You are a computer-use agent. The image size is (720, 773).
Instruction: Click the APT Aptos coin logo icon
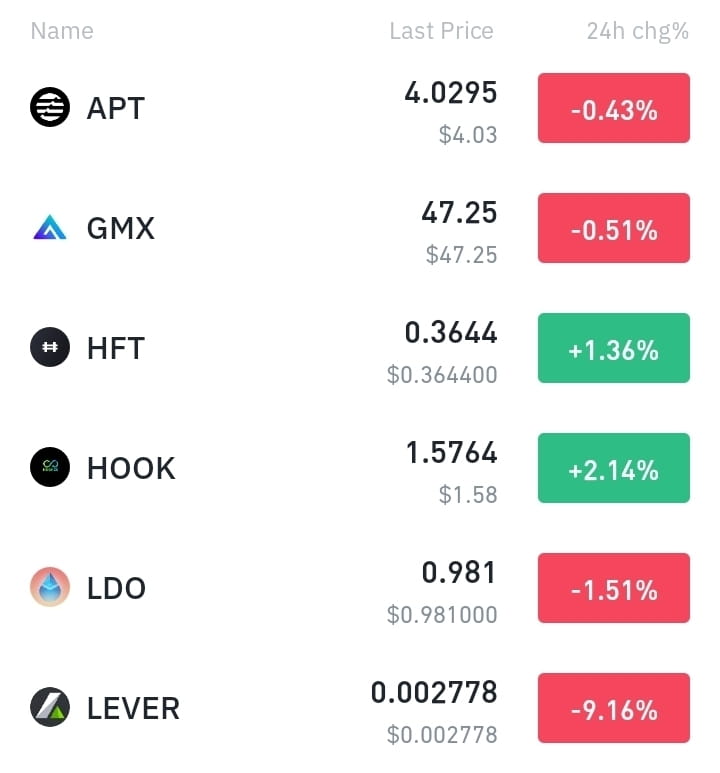49,108
